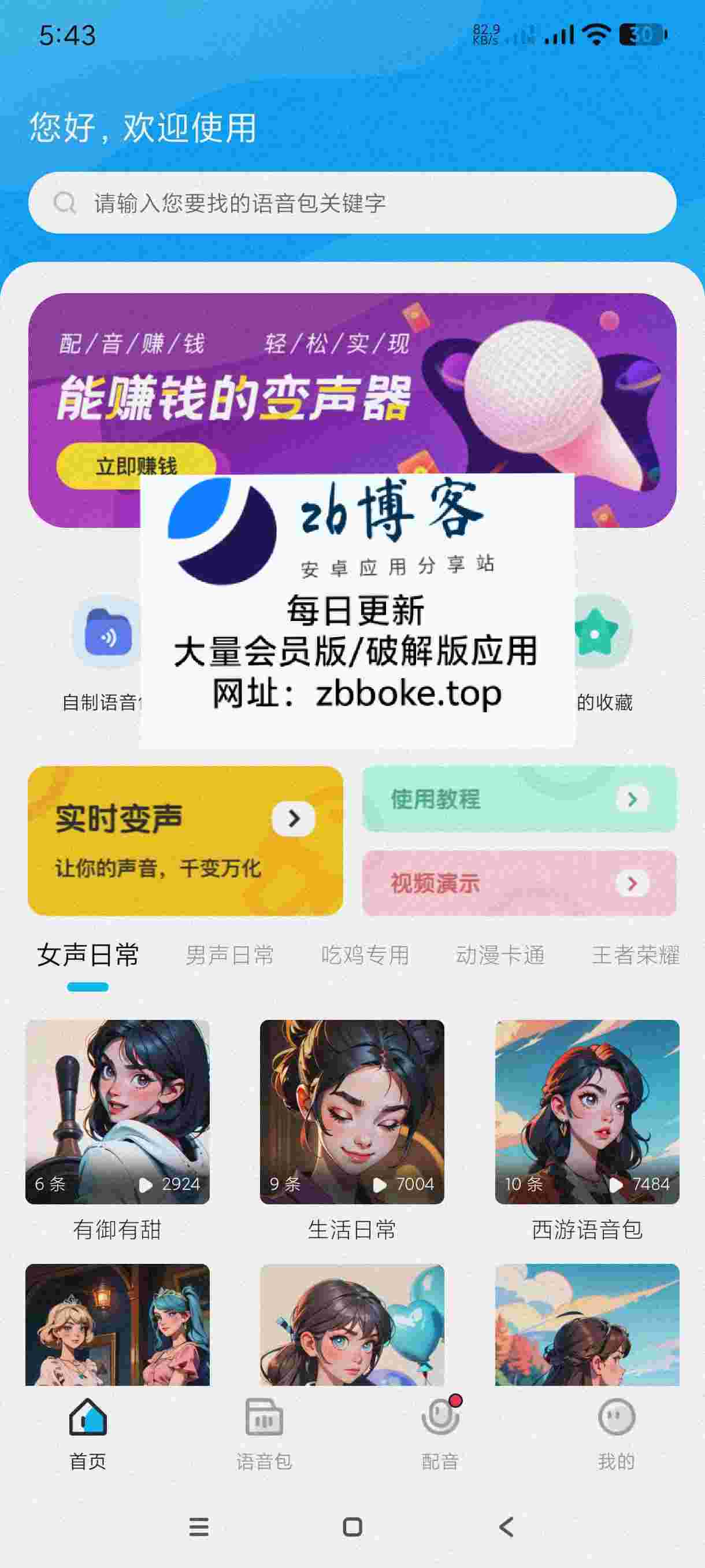Switch to the 配音 bottom tab
The image size is (705, 1568).
point(440,1432)
